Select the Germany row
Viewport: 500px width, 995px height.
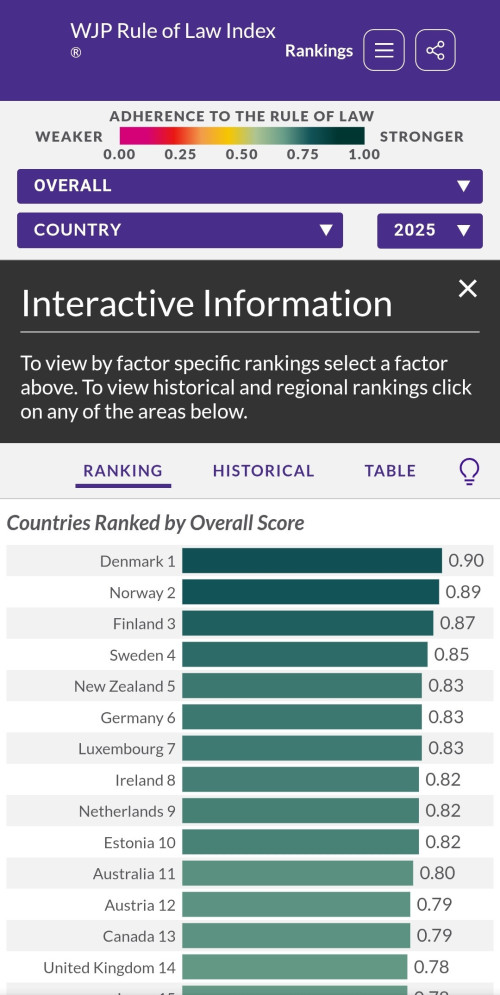coord(250,717)
